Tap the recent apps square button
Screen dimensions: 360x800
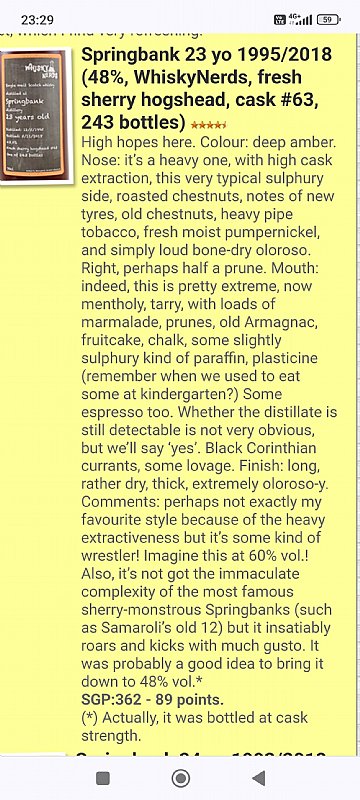[x=103, y=778]
